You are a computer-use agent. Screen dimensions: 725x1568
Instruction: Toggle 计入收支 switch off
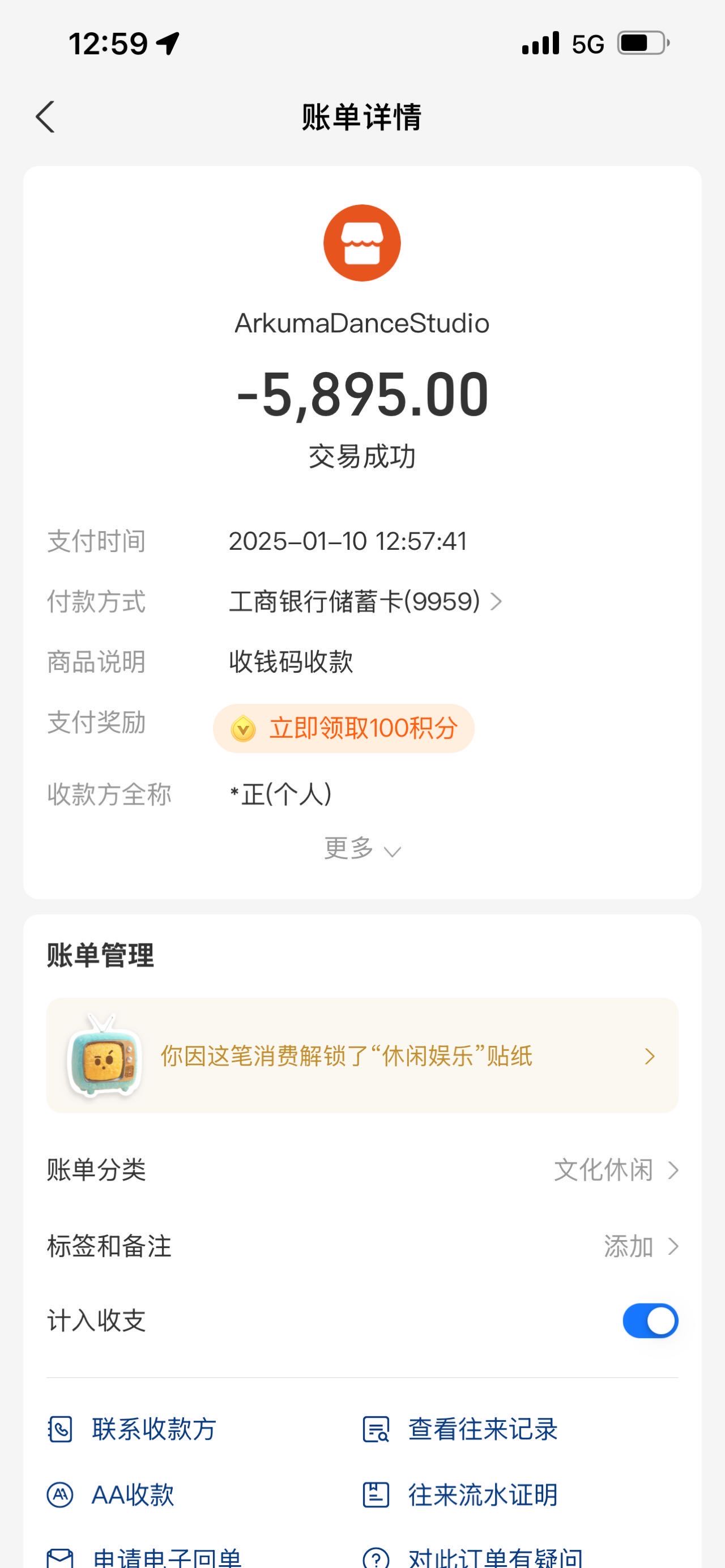coord(650,1321)
